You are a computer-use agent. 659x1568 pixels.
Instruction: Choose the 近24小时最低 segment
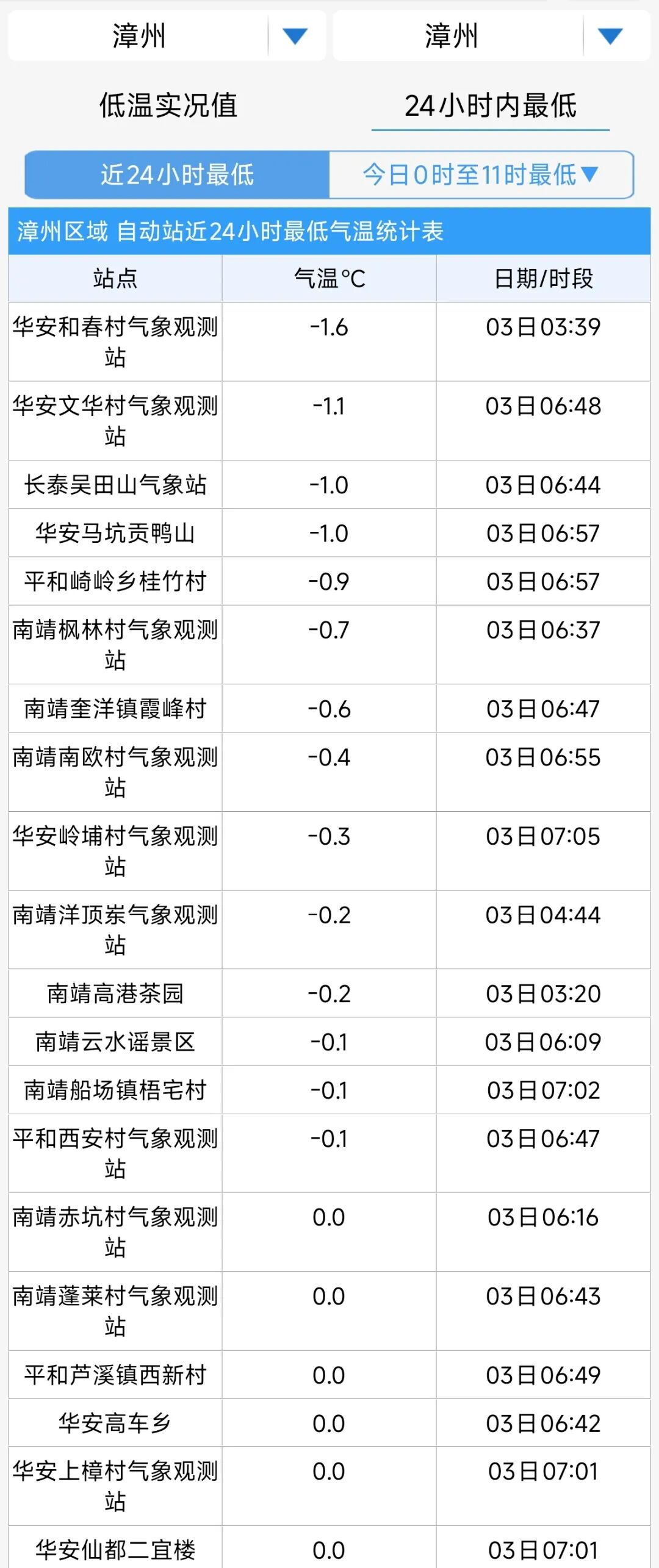177,175
